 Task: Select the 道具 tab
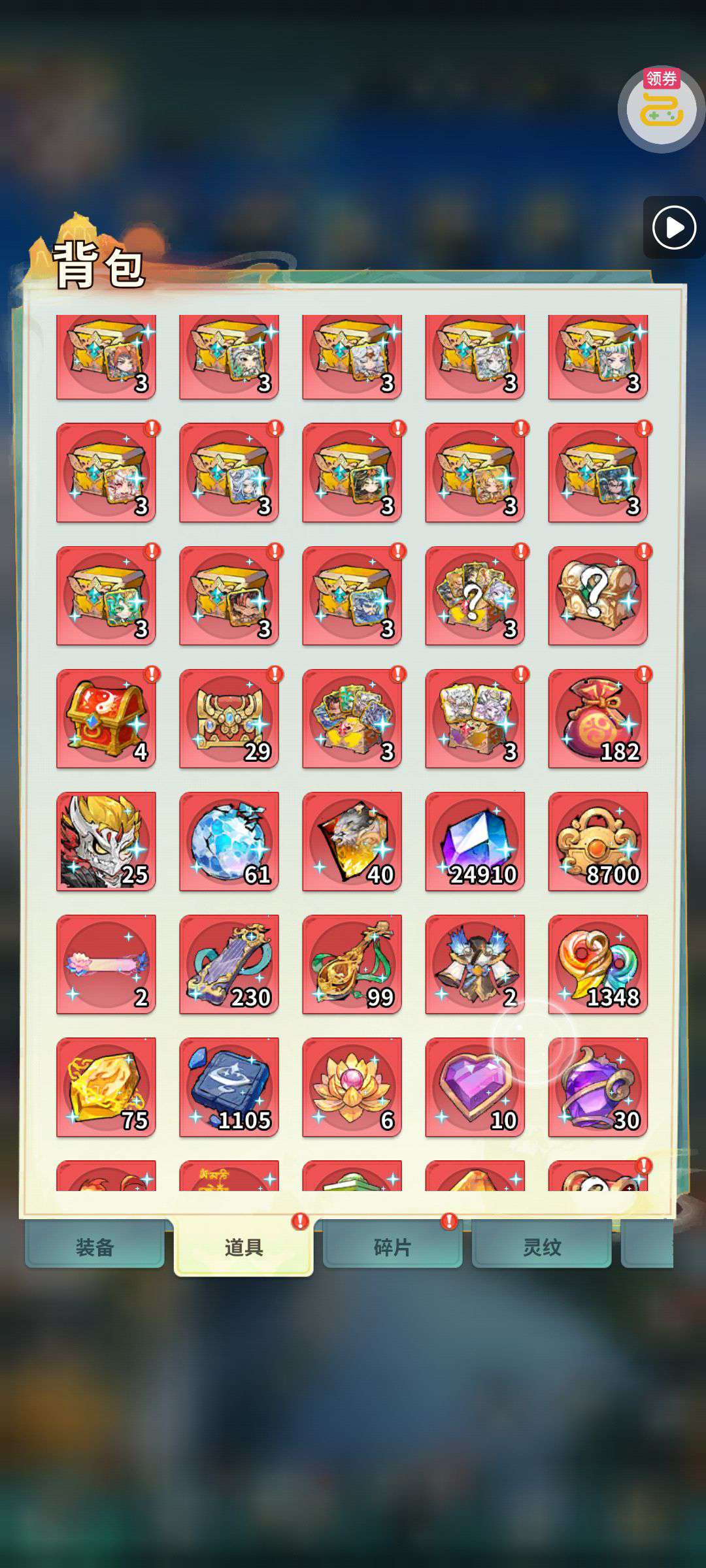tap(243, 1247)
